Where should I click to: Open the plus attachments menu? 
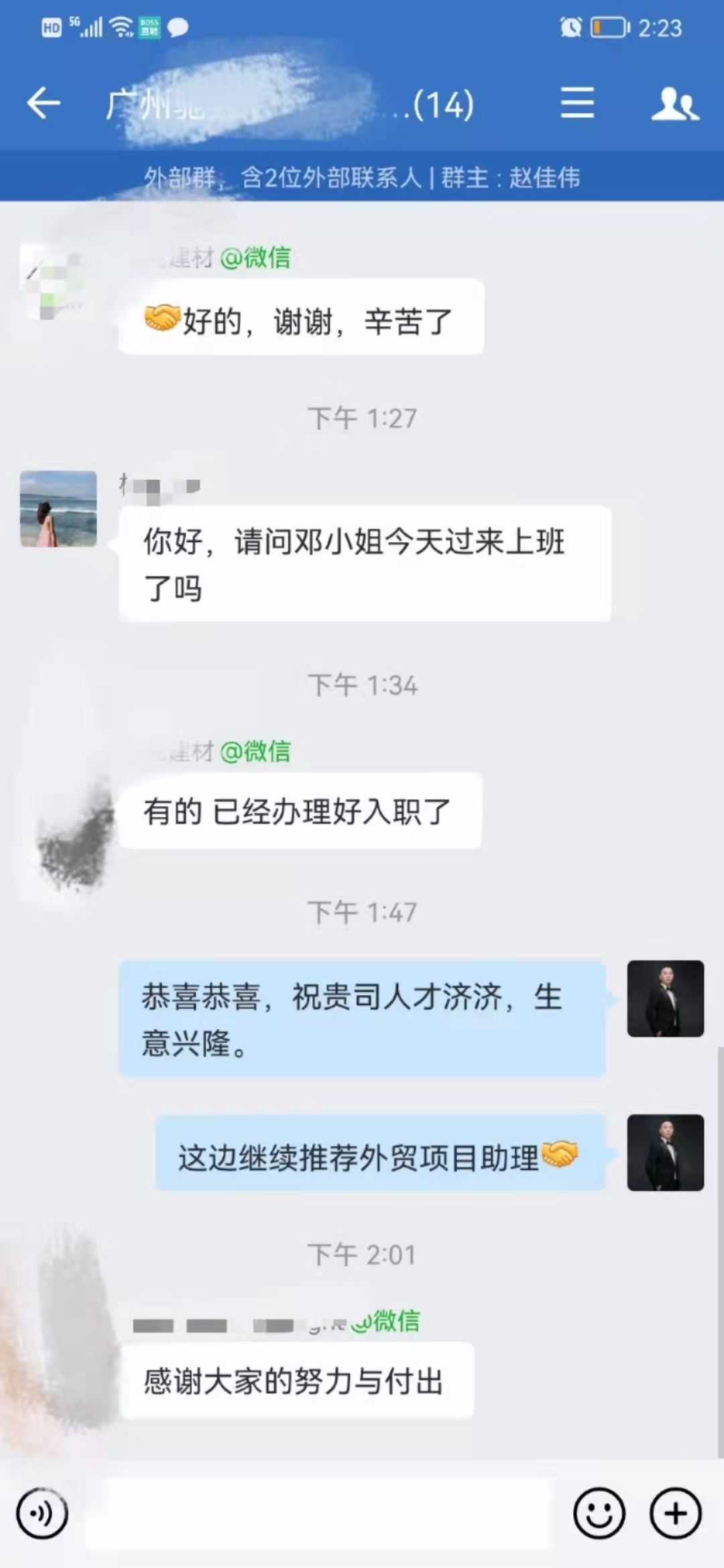click(676, 1513)
